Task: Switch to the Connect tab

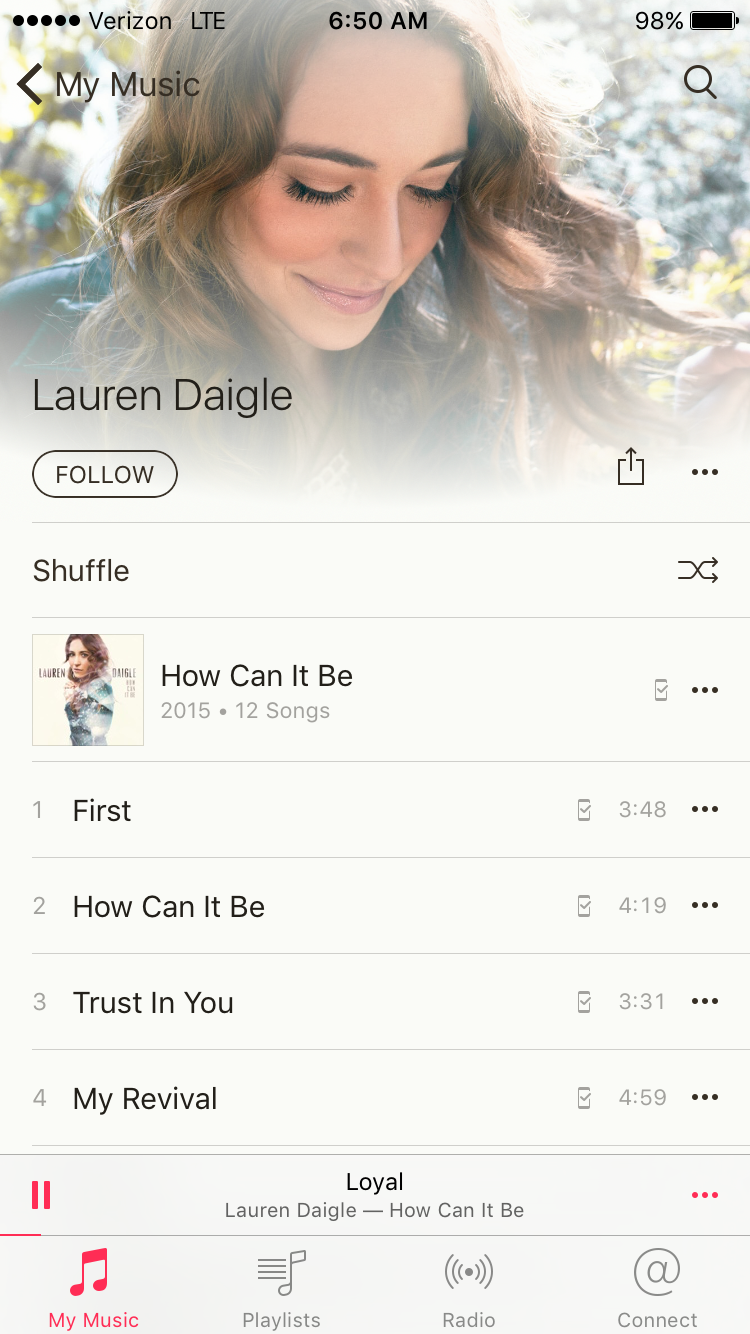Action: pyautogui.click(x=657, y=1289)
